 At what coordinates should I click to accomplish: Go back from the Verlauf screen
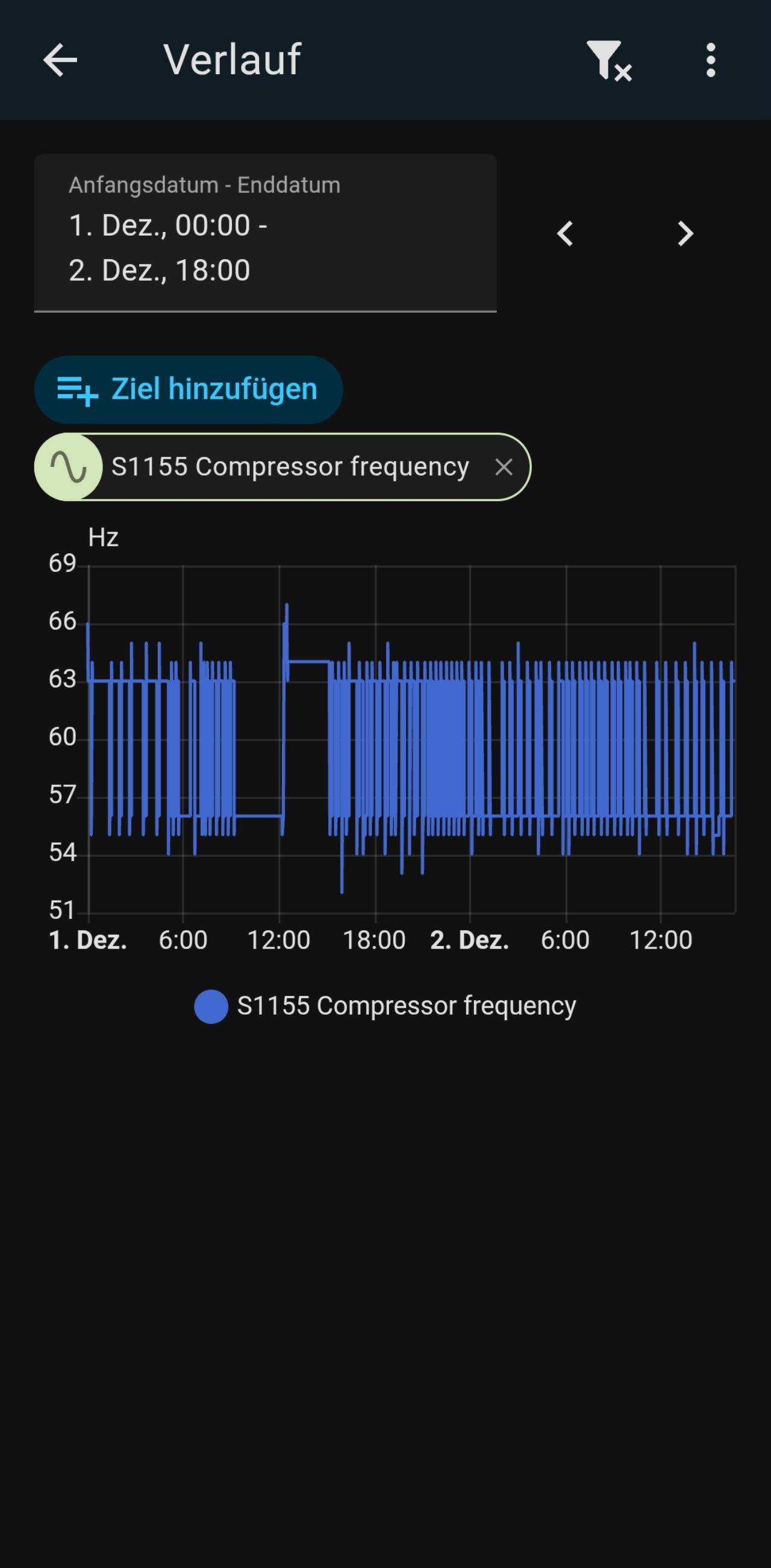point(60,60)
